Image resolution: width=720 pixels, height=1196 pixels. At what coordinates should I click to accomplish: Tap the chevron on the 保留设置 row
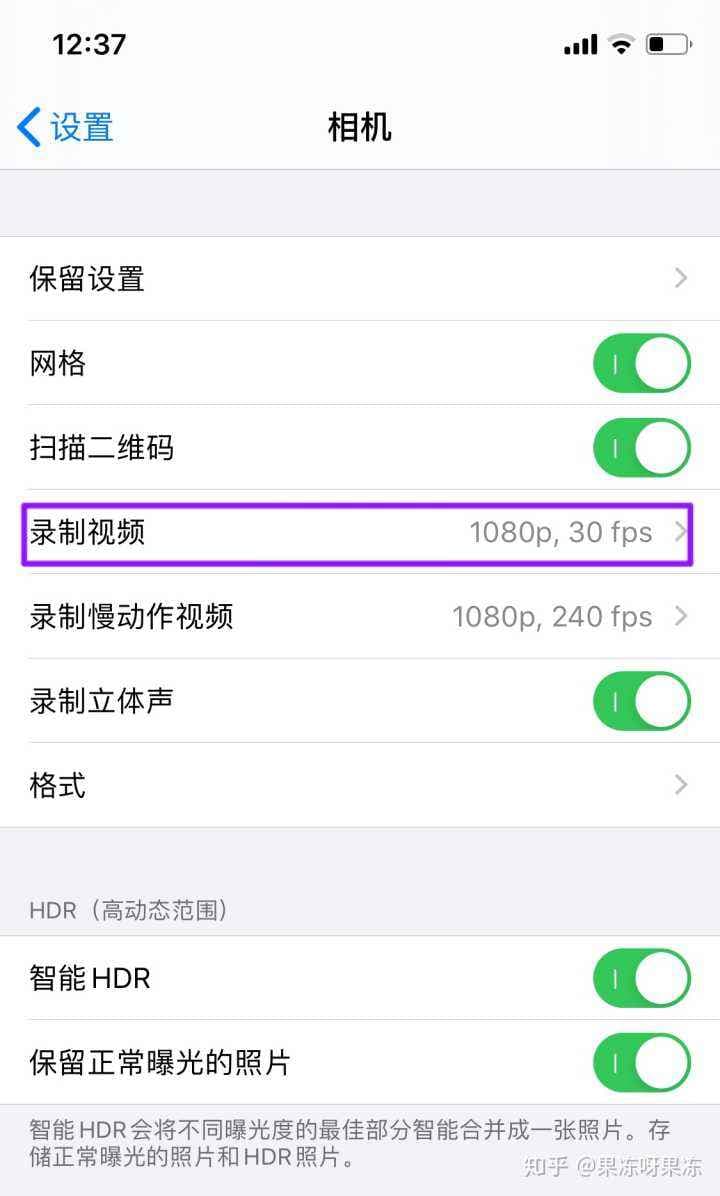point(681,278)
